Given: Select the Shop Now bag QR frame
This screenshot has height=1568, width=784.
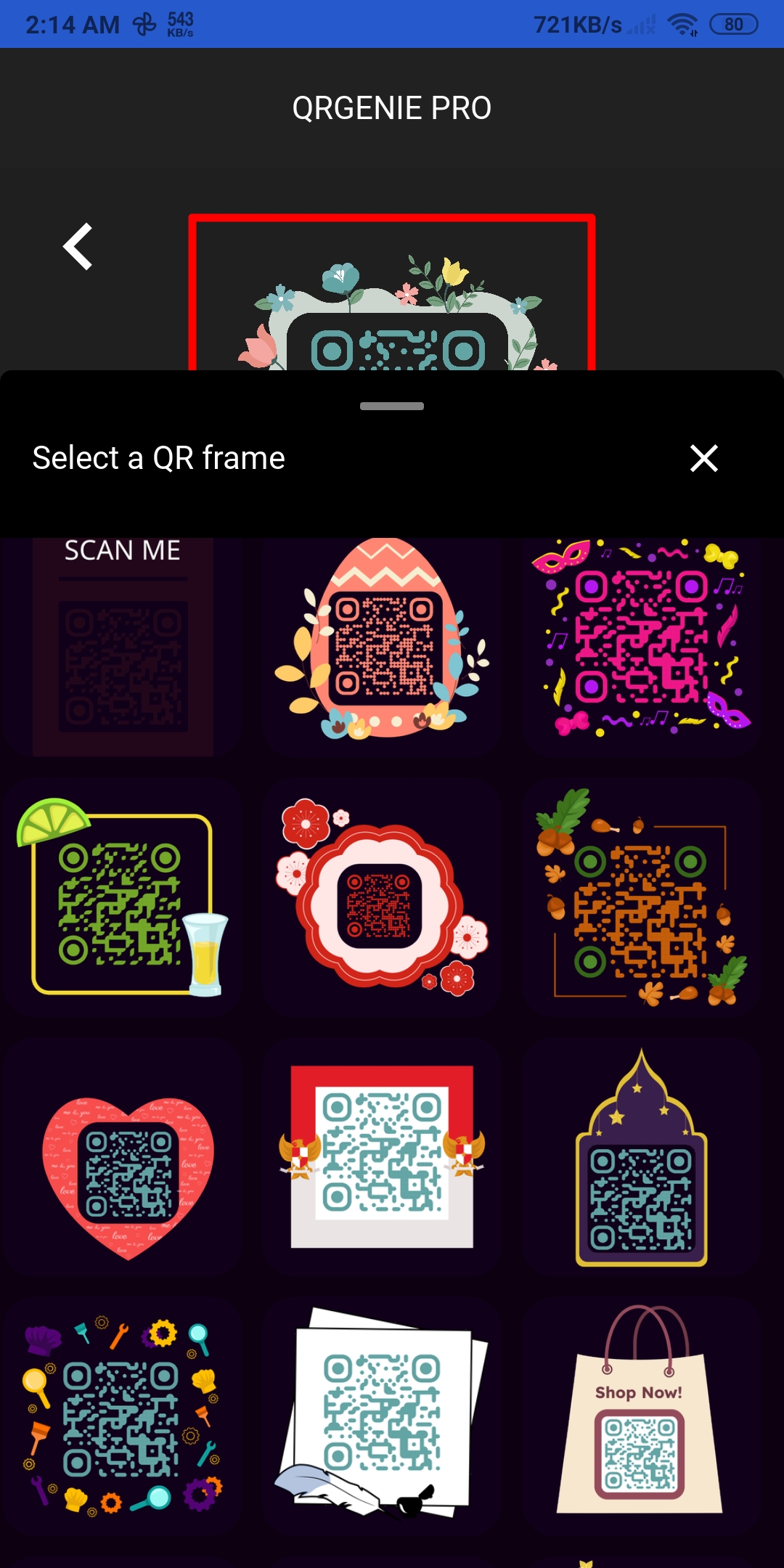Looking at the screenshot, I should pyautogui.click(x=642, y=1416).
